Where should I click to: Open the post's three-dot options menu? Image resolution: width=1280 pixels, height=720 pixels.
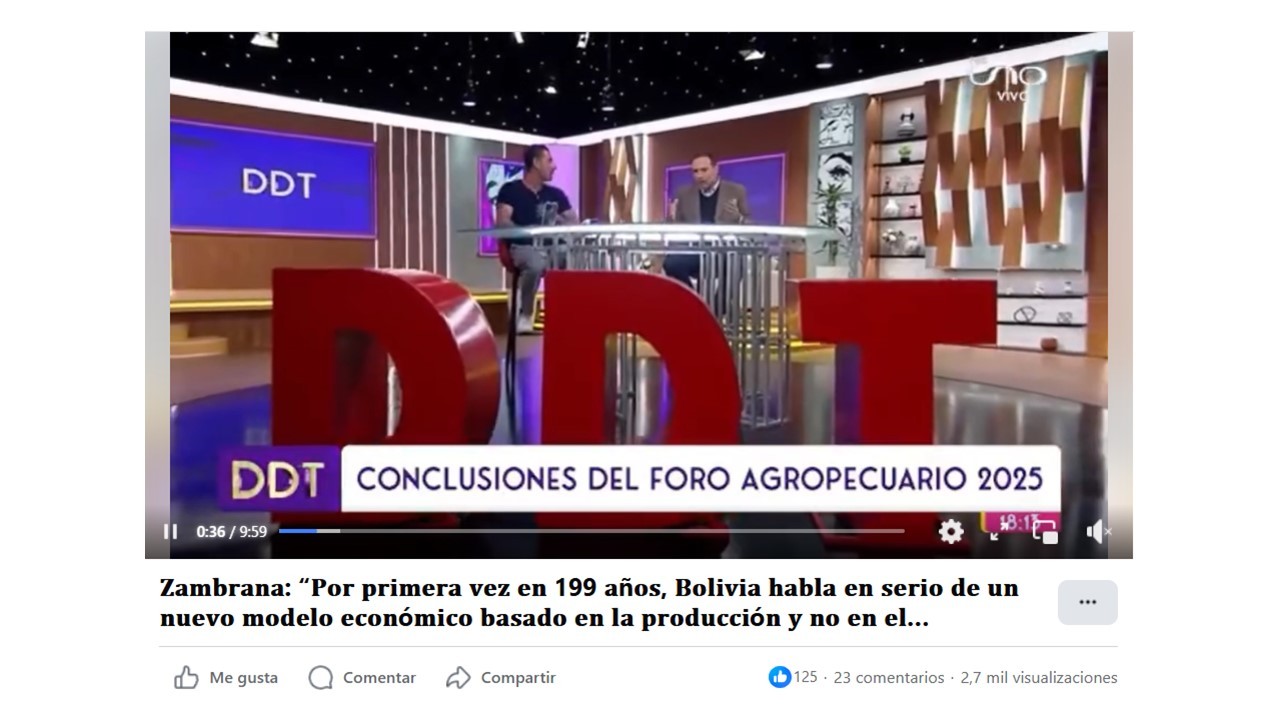click(x=1087, y=602)
